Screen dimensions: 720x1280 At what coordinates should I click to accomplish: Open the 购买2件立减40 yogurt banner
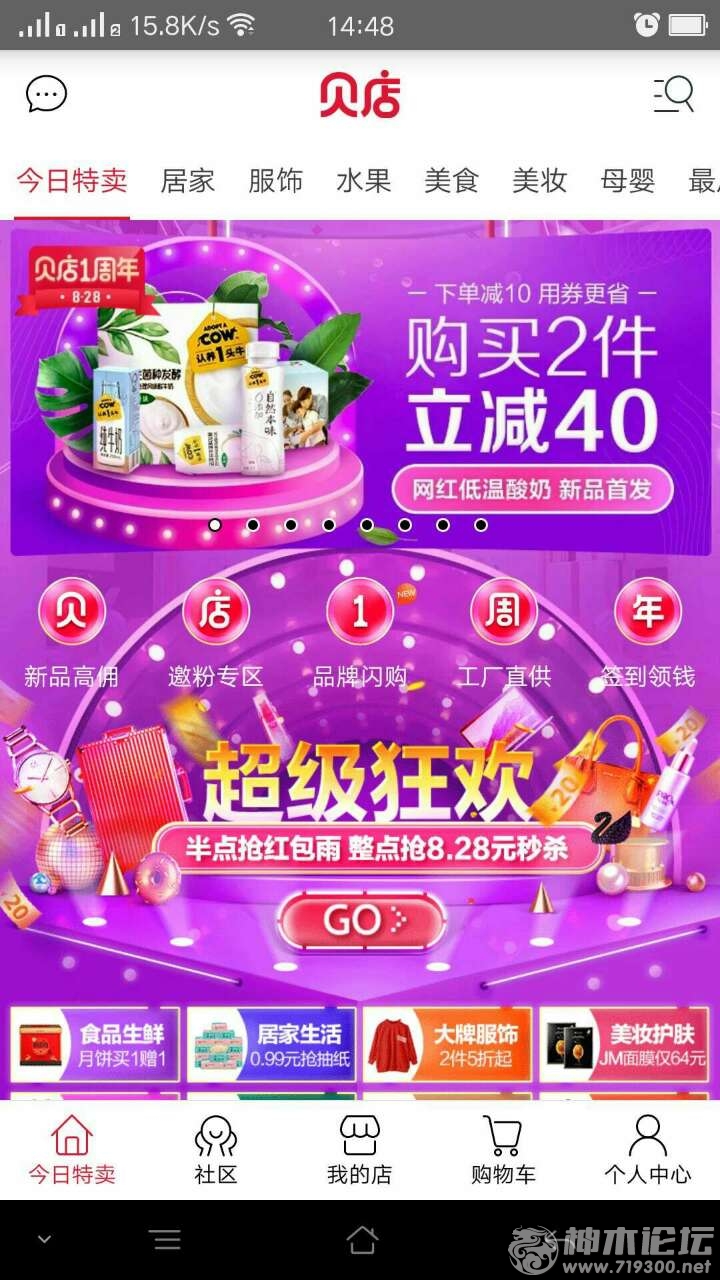coord(360,390)
